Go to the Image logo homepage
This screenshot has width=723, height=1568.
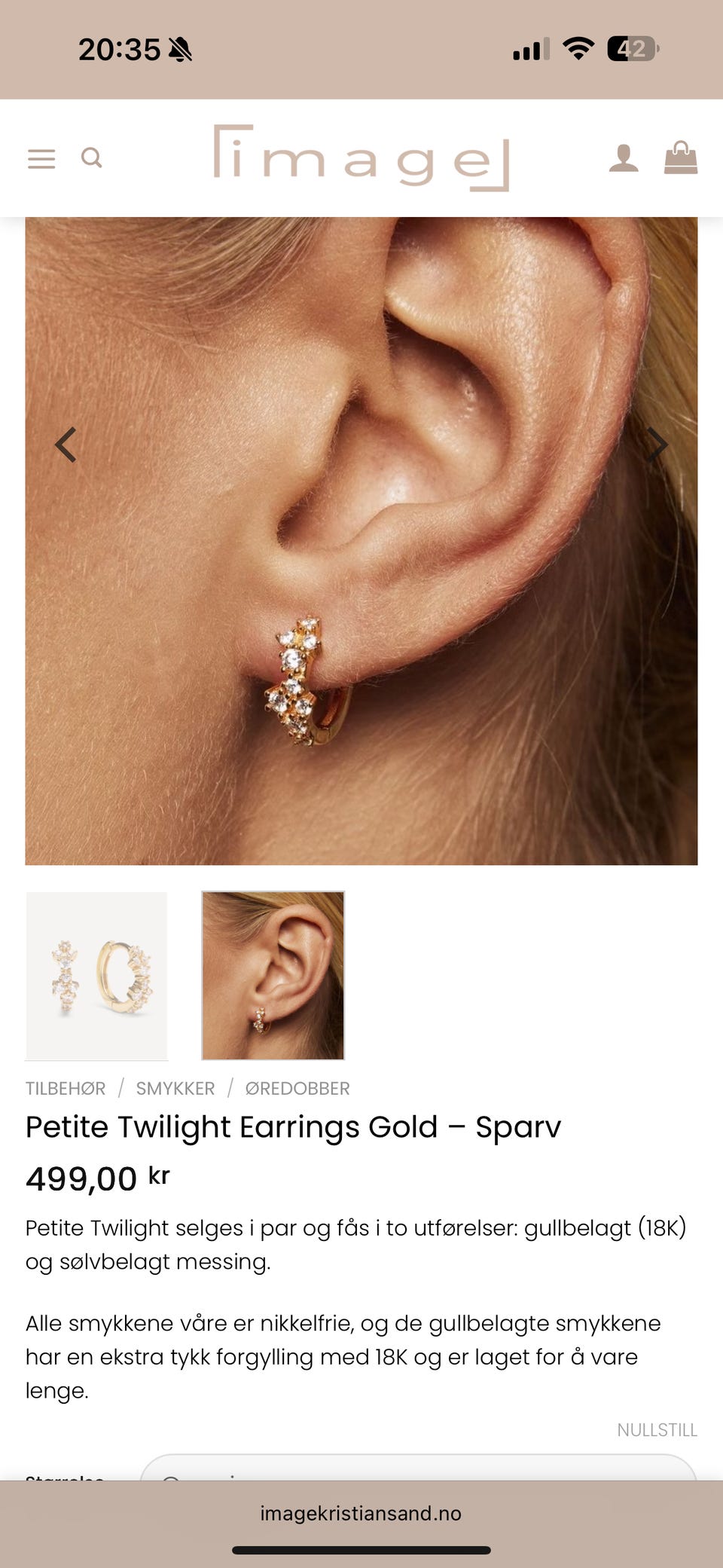point(361,158)
